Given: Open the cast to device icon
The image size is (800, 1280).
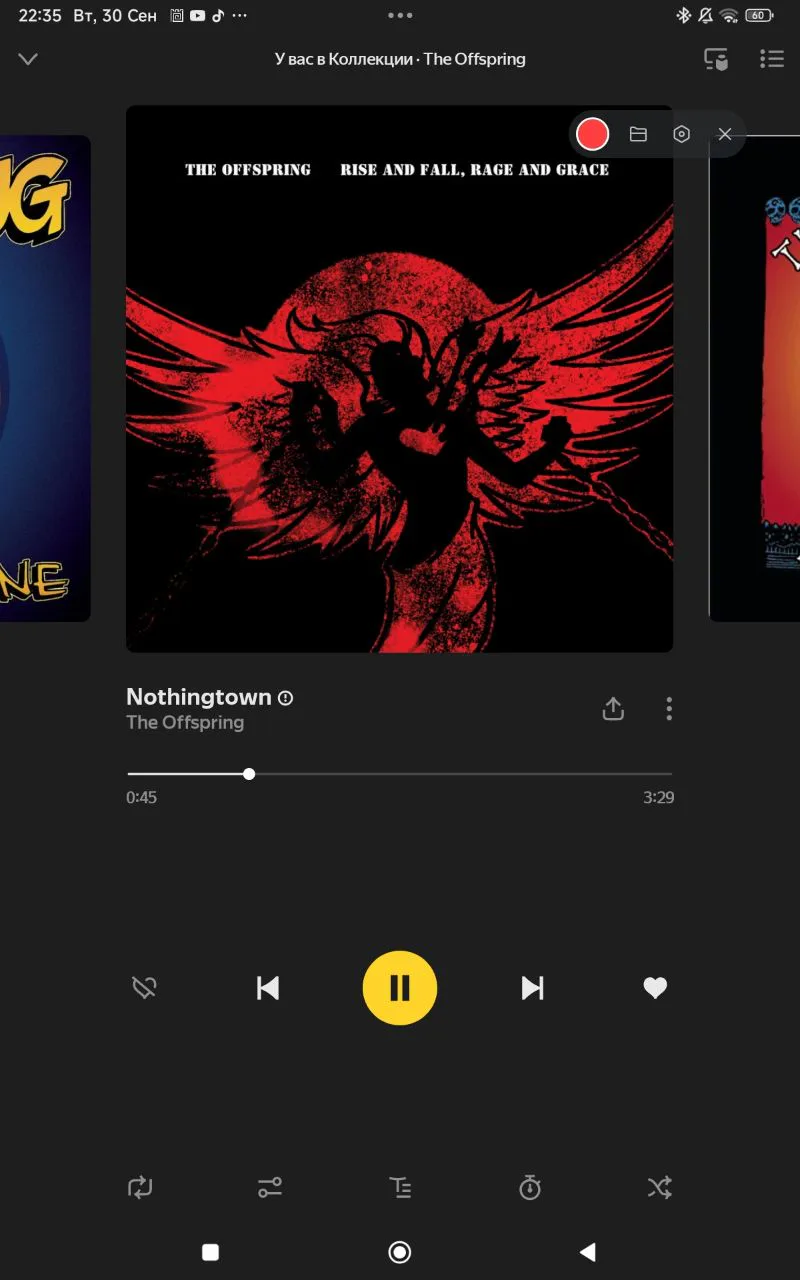Looking at the screenshot, I should click(x=716, y=59).
